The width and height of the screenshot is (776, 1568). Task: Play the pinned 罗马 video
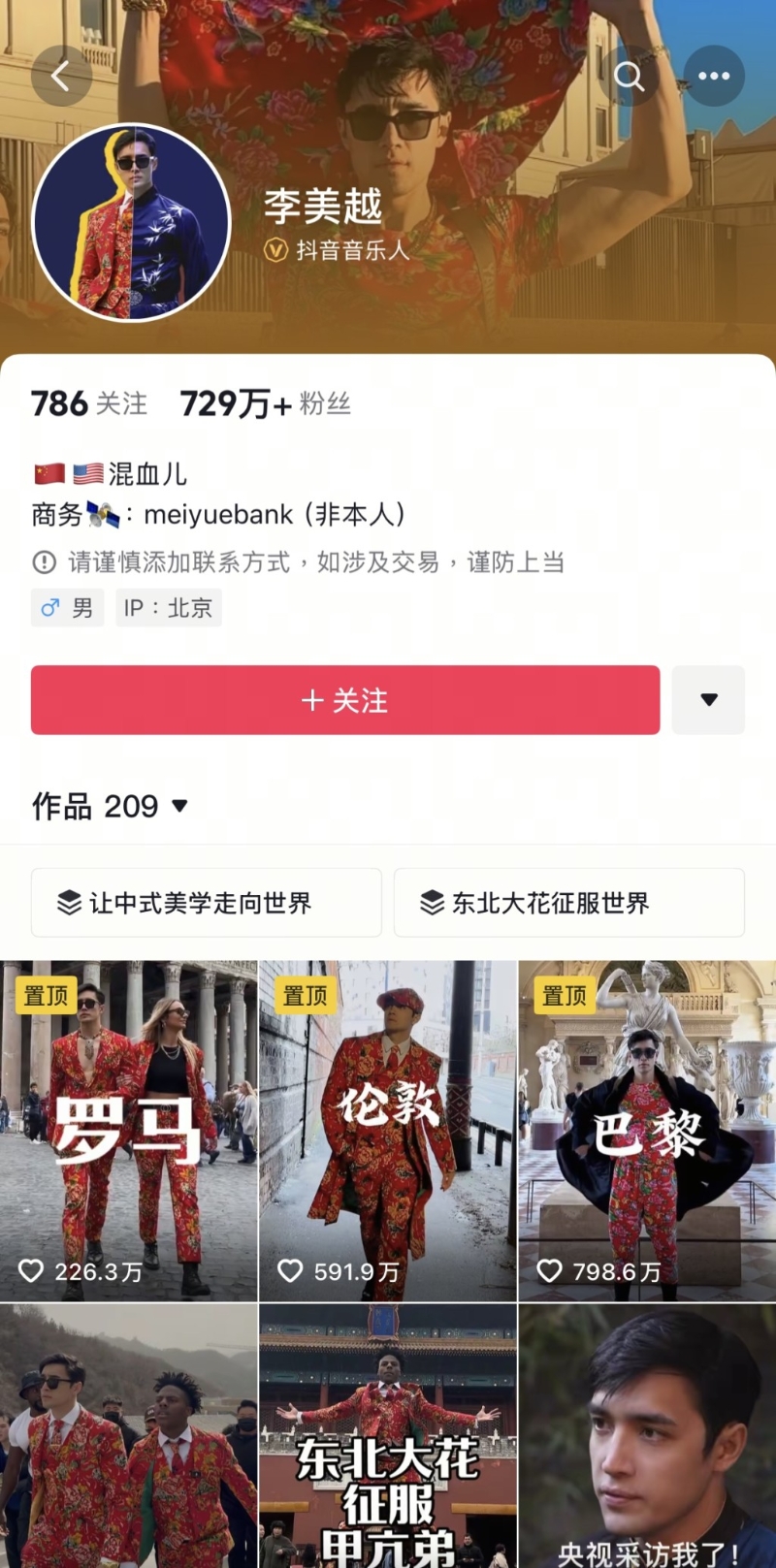(128, 1131)
